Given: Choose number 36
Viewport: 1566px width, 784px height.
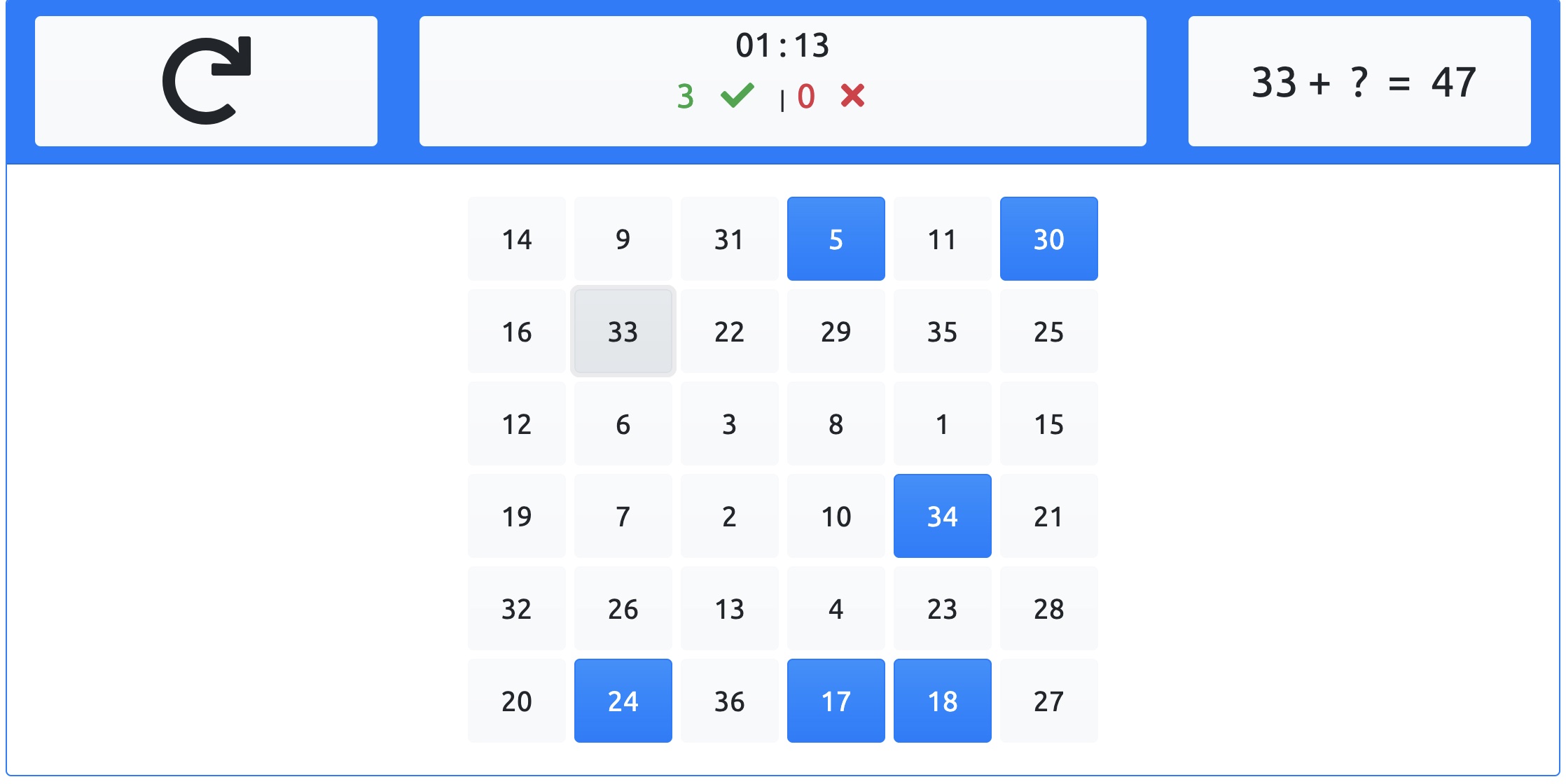Looking at the screenshot, I should (x=729, y=701).
